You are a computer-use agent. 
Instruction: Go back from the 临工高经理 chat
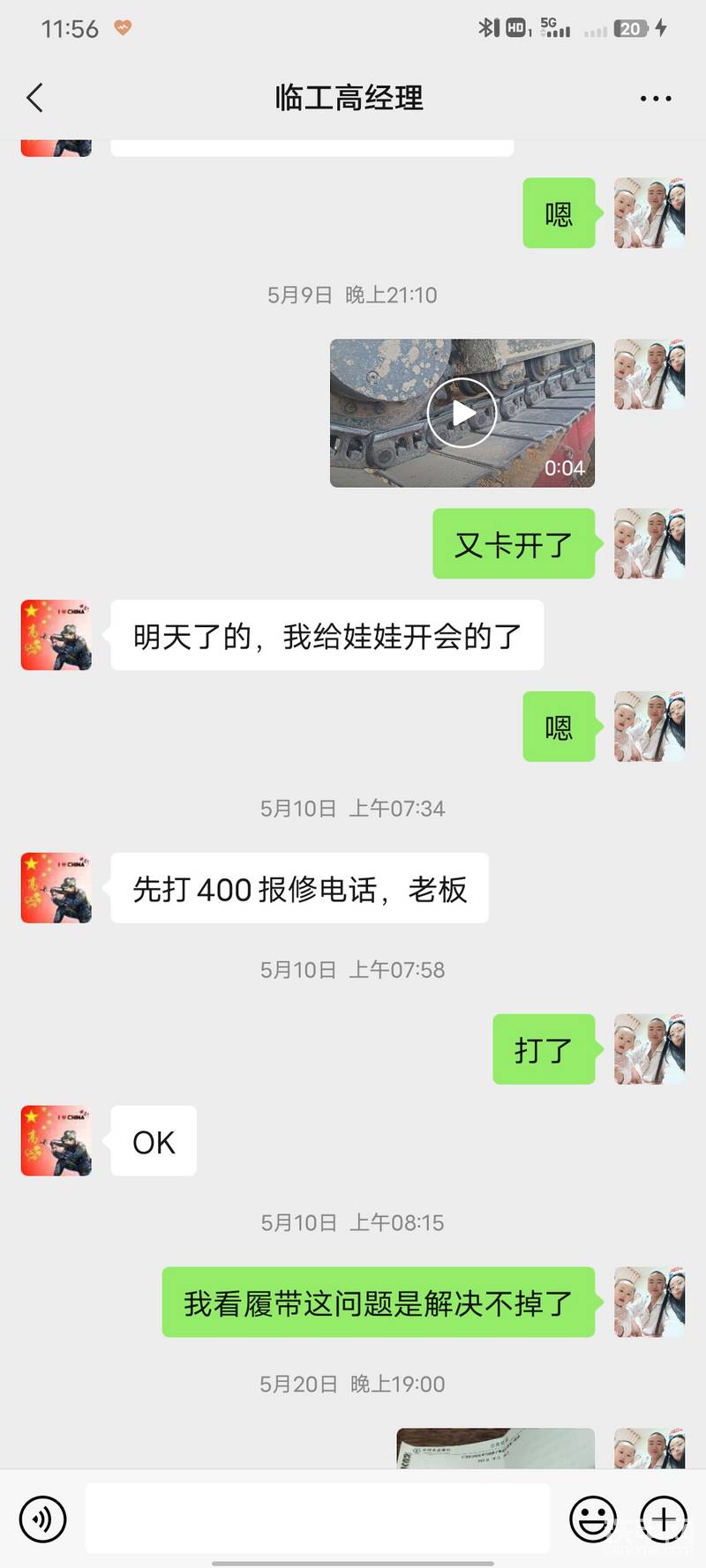[35, 98]
